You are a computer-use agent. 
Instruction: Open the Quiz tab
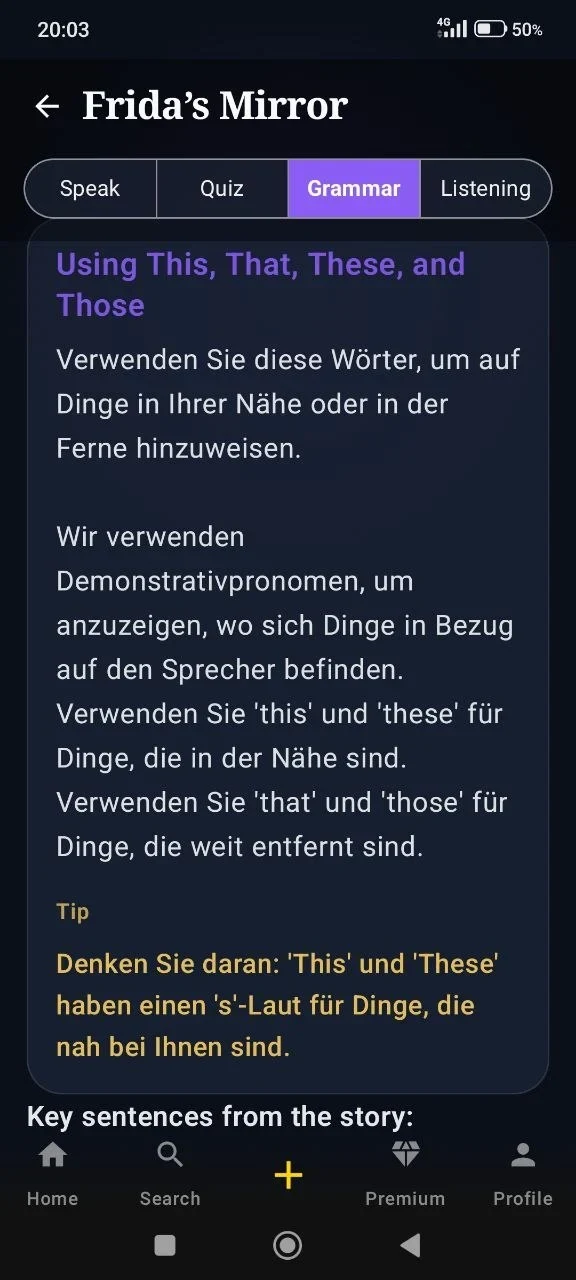coord(222,188)
